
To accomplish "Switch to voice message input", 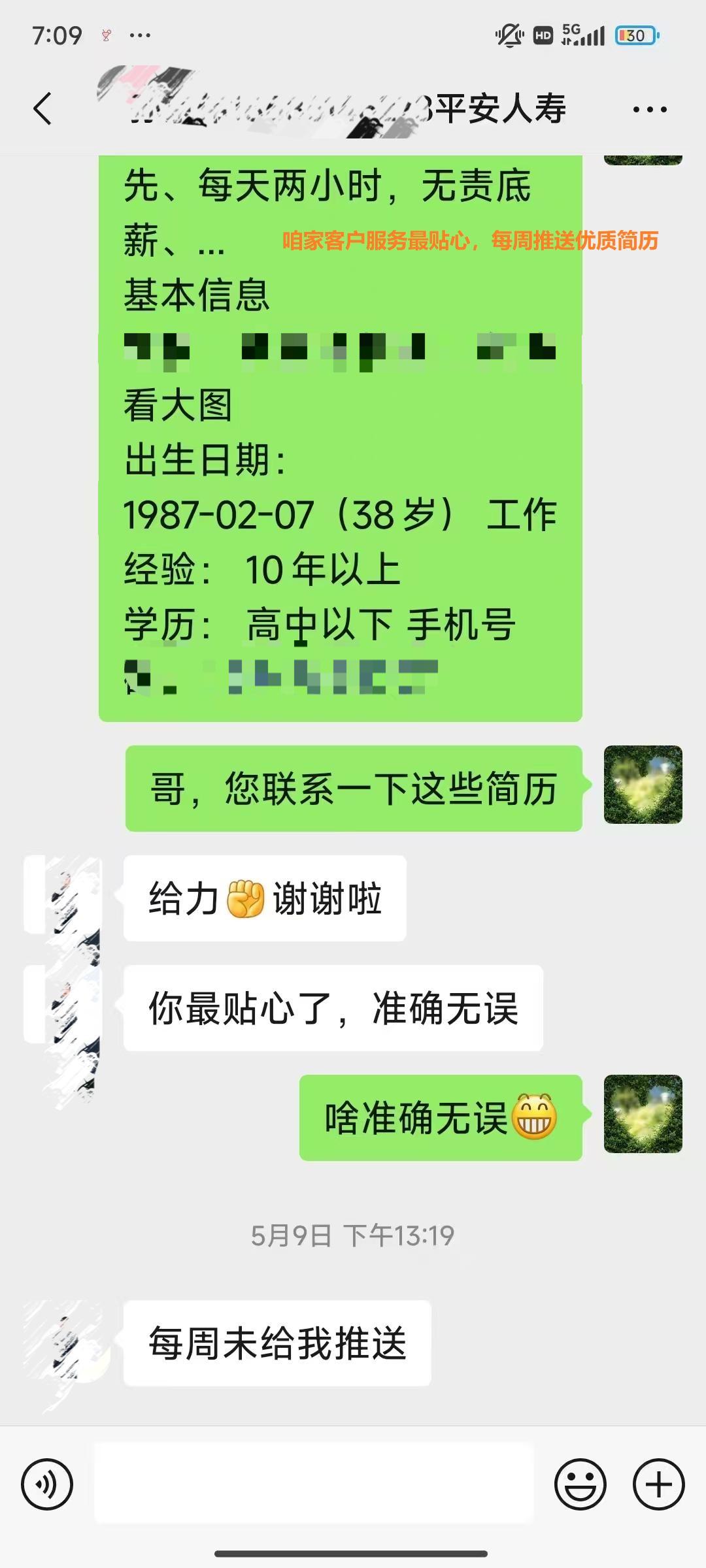I will pos(47,1484).
